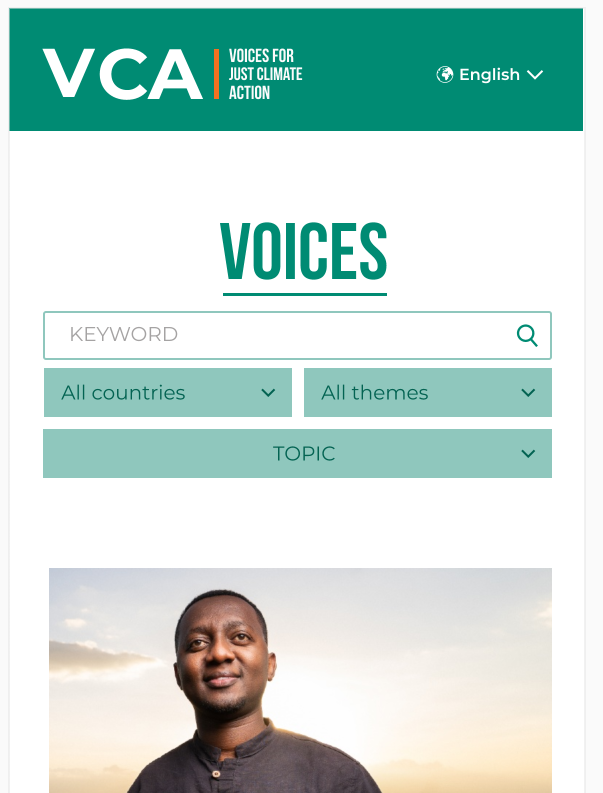
Task: Tap the magnifier search icon
Action: 527,335
